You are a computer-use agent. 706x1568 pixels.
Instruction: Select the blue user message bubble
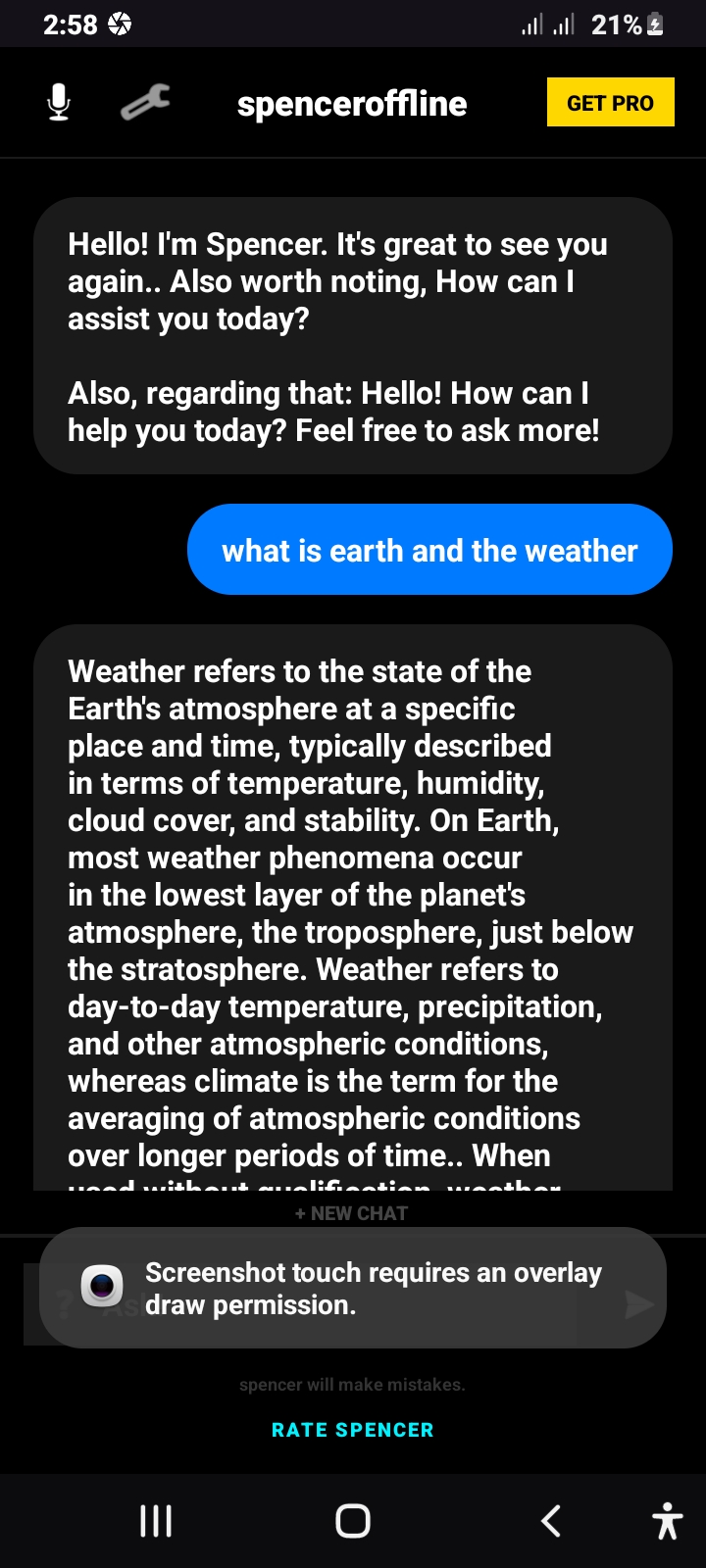429,550
